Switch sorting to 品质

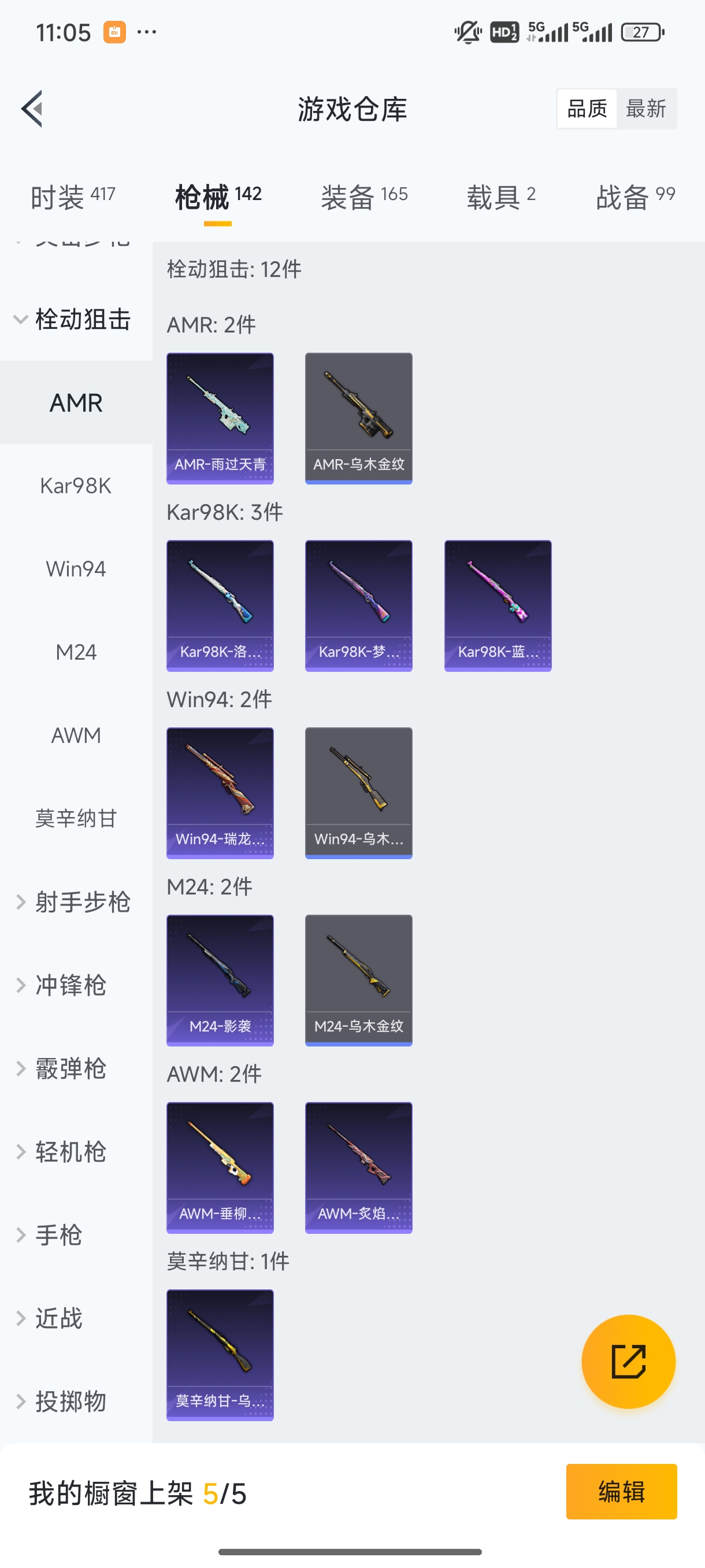point(586,108)
